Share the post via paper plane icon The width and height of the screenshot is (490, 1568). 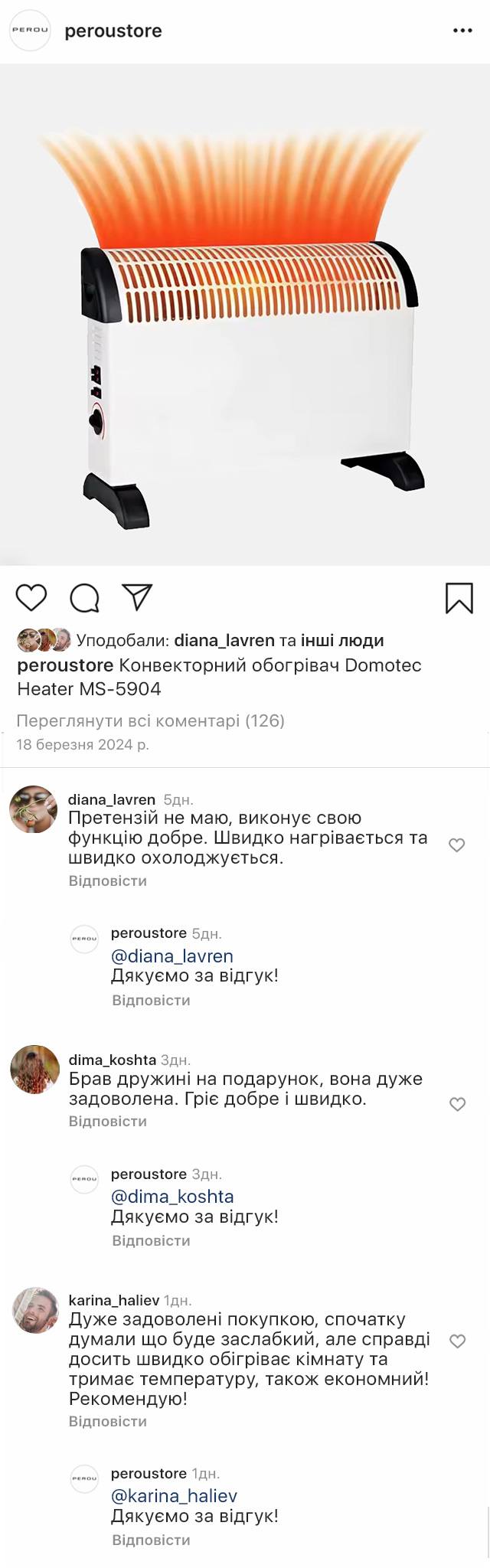pyautogui.click(x=138, y=597)
